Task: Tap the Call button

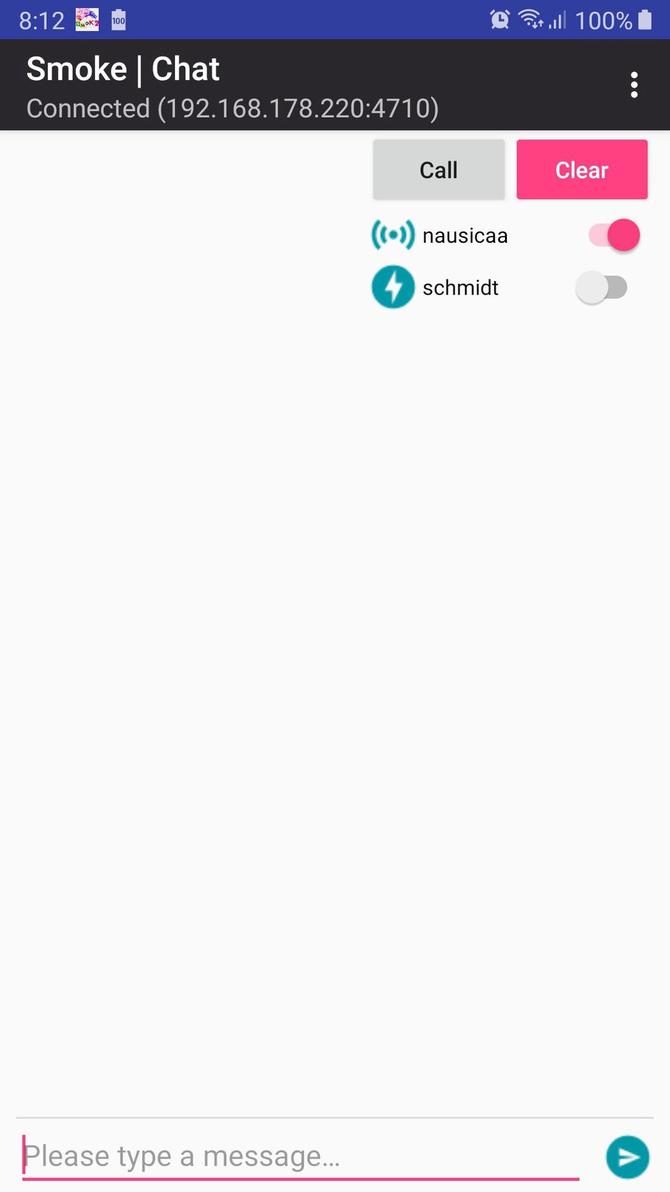Action: (x=438, y=170)
